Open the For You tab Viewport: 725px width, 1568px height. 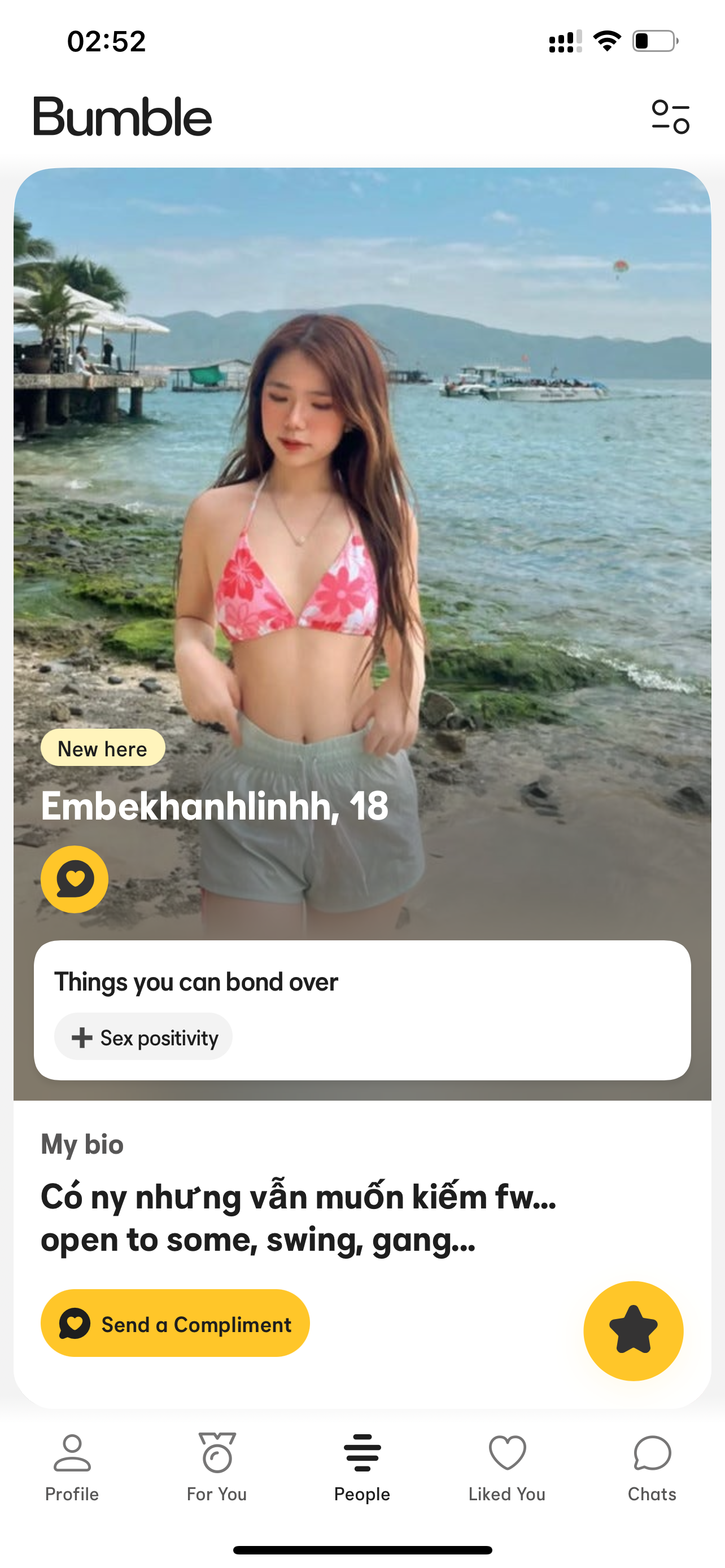(217, 1467)
